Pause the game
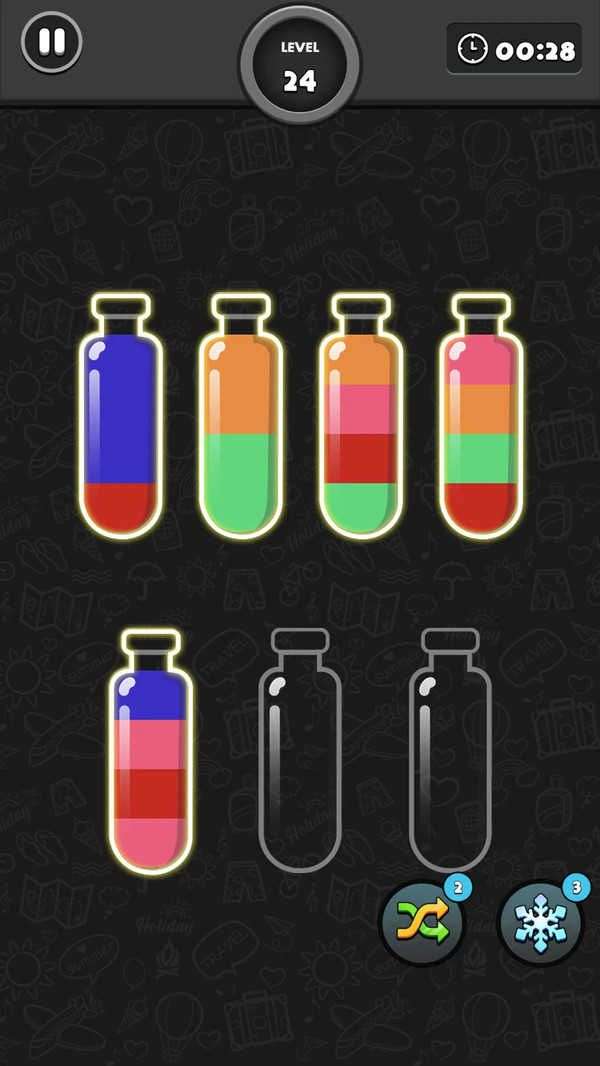Viewport: 600px width, 1066px height. point(51,43)
